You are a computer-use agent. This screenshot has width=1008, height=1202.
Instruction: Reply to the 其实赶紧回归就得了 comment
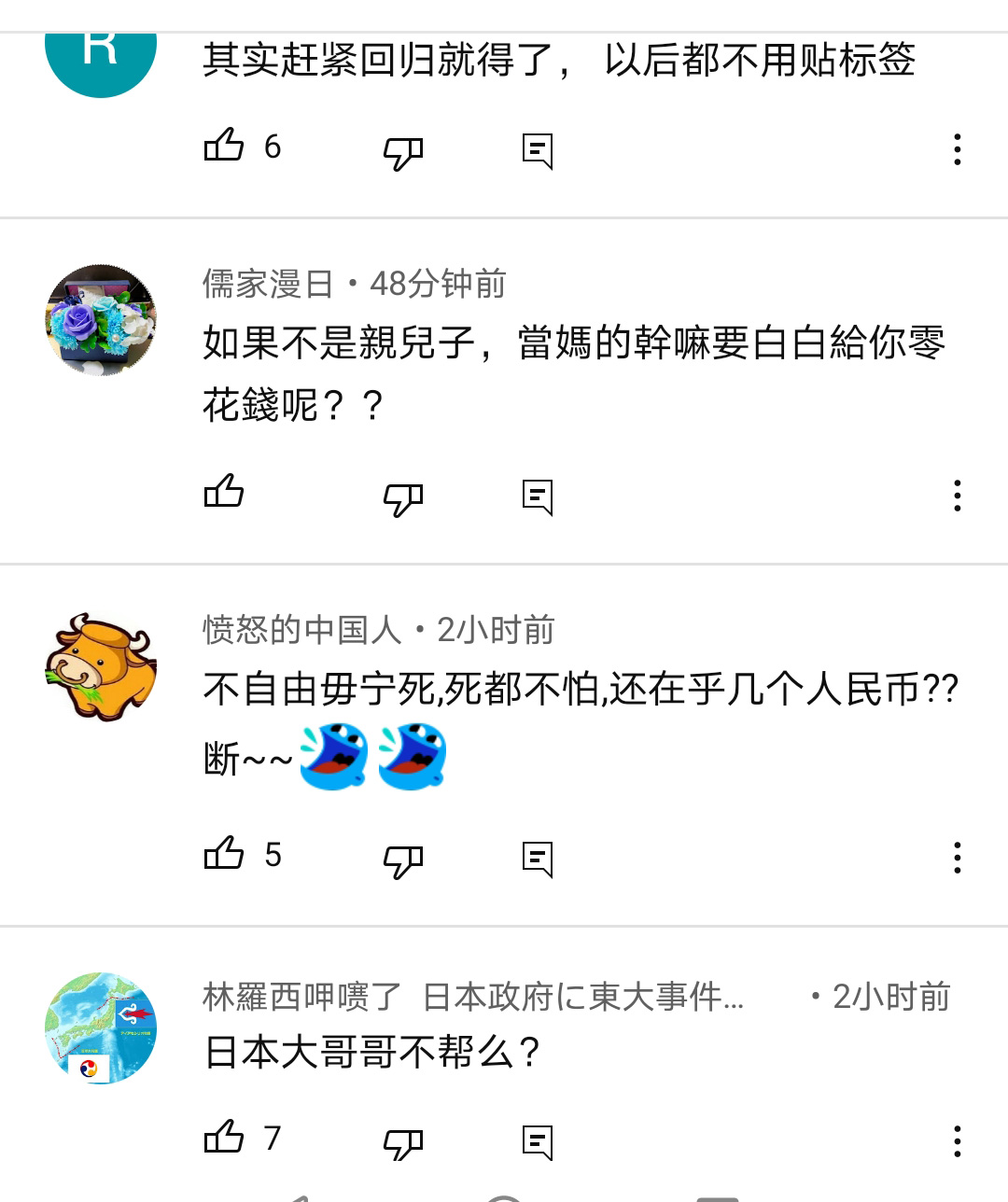coord(538,151)
